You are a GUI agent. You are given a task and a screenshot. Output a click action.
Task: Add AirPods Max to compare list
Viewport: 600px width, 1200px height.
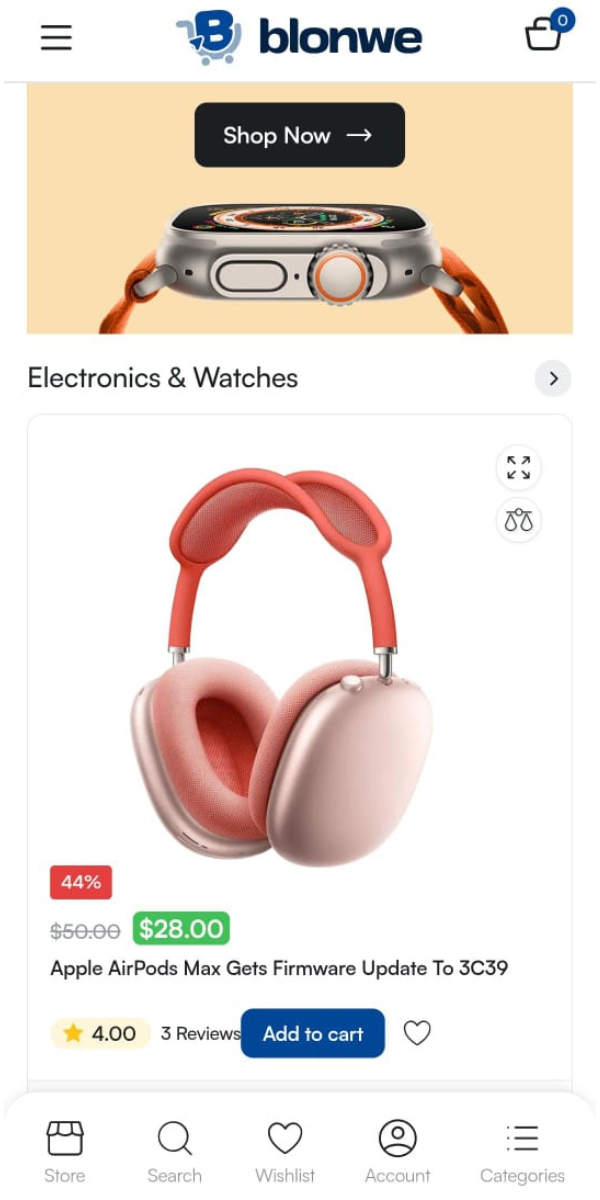[518, 520]
